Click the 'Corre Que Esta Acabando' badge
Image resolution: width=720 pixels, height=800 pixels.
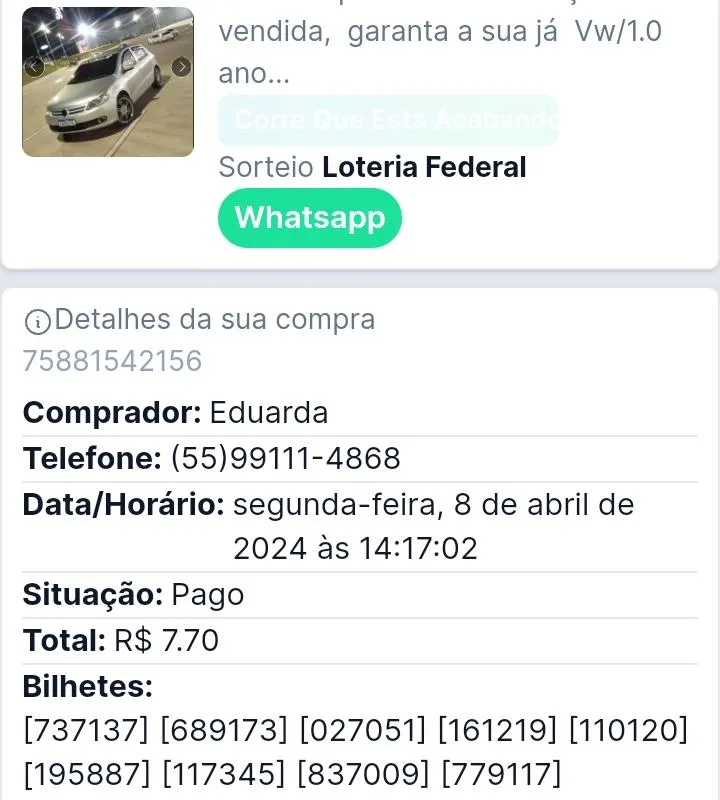(389, 120)
